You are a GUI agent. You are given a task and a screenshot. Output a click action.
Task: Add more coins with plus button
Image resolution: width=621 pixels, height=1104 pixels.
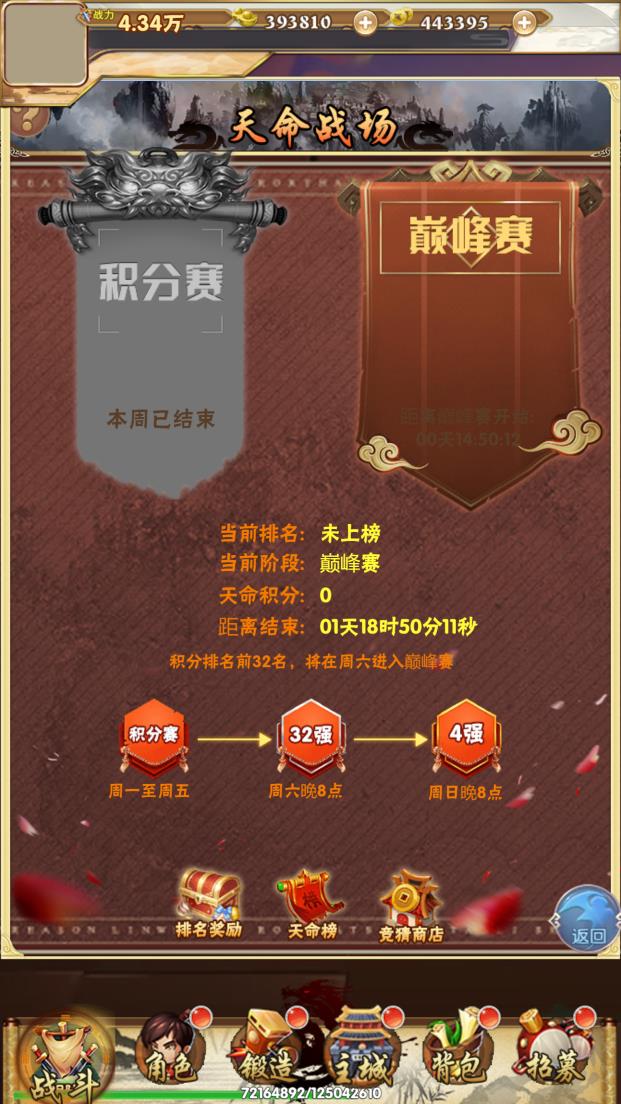pos(524,22)
